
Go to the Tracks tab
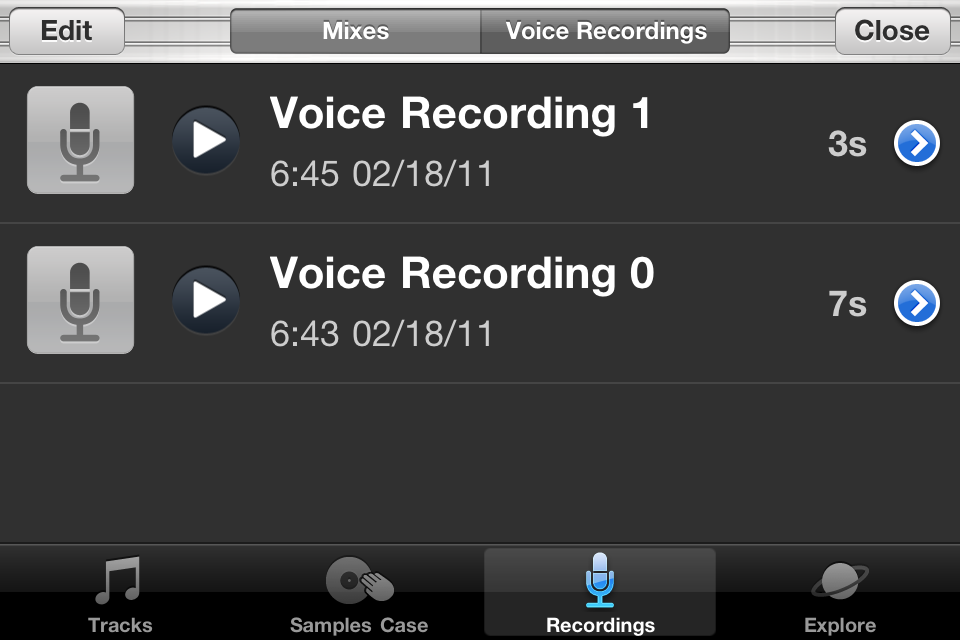tap(120, 594)
